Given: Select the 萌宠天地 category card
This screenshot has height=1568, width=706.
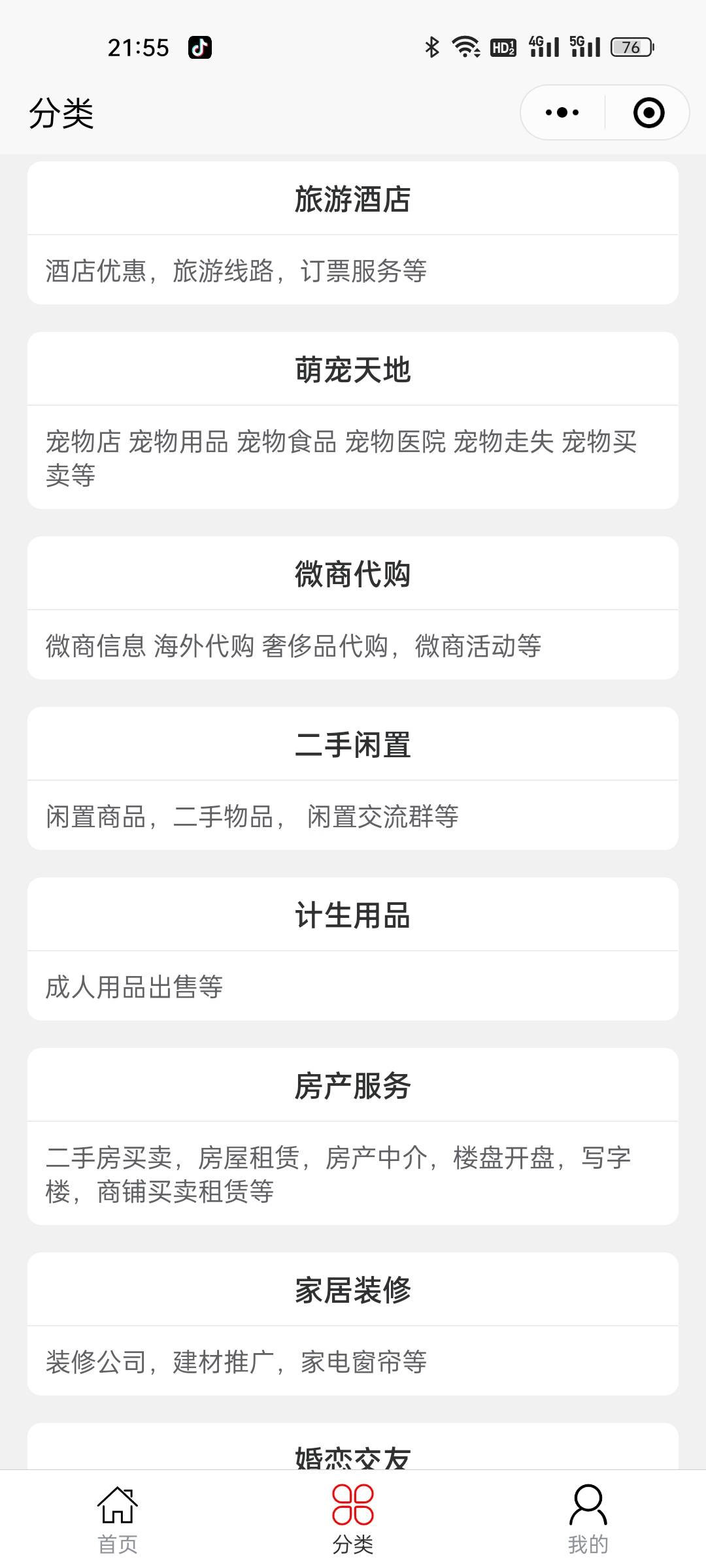Looking at the screenshot, I should [353, 370].
